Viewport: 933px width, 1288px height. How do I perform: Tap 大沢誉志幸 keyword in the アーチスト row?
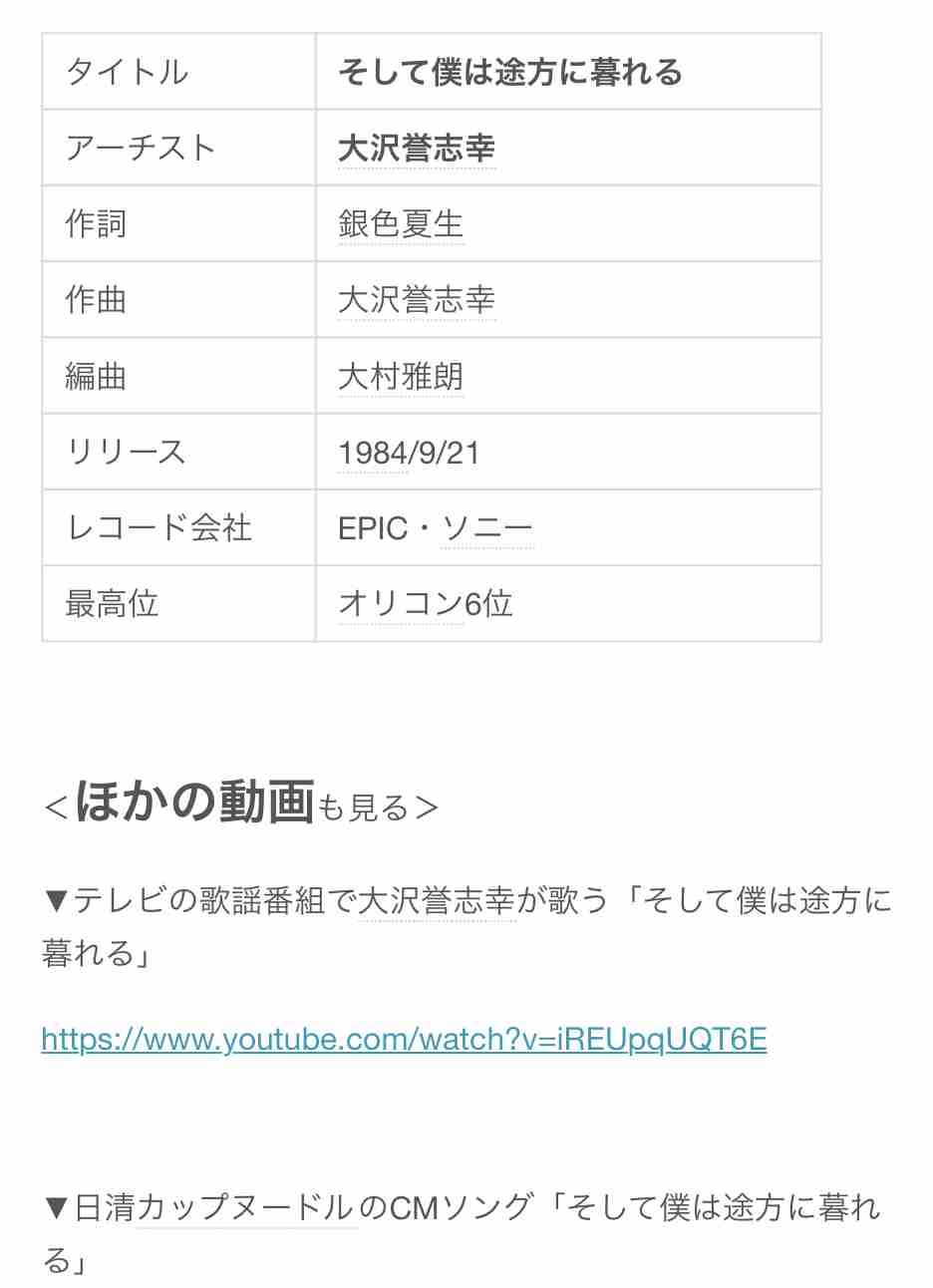[416, 149]
